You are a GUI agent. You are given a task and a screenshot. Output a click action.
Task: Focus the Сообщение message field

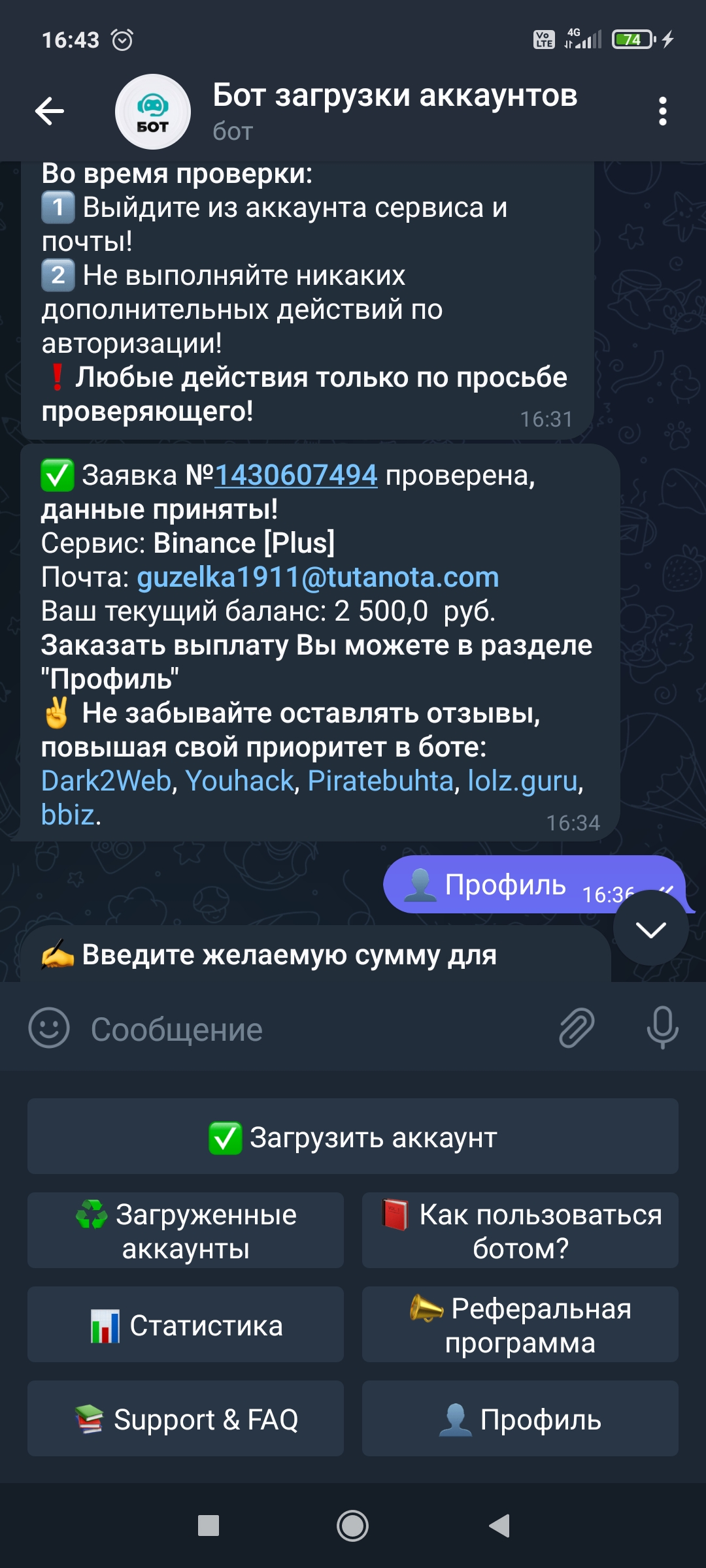[x=314, y=1029]
